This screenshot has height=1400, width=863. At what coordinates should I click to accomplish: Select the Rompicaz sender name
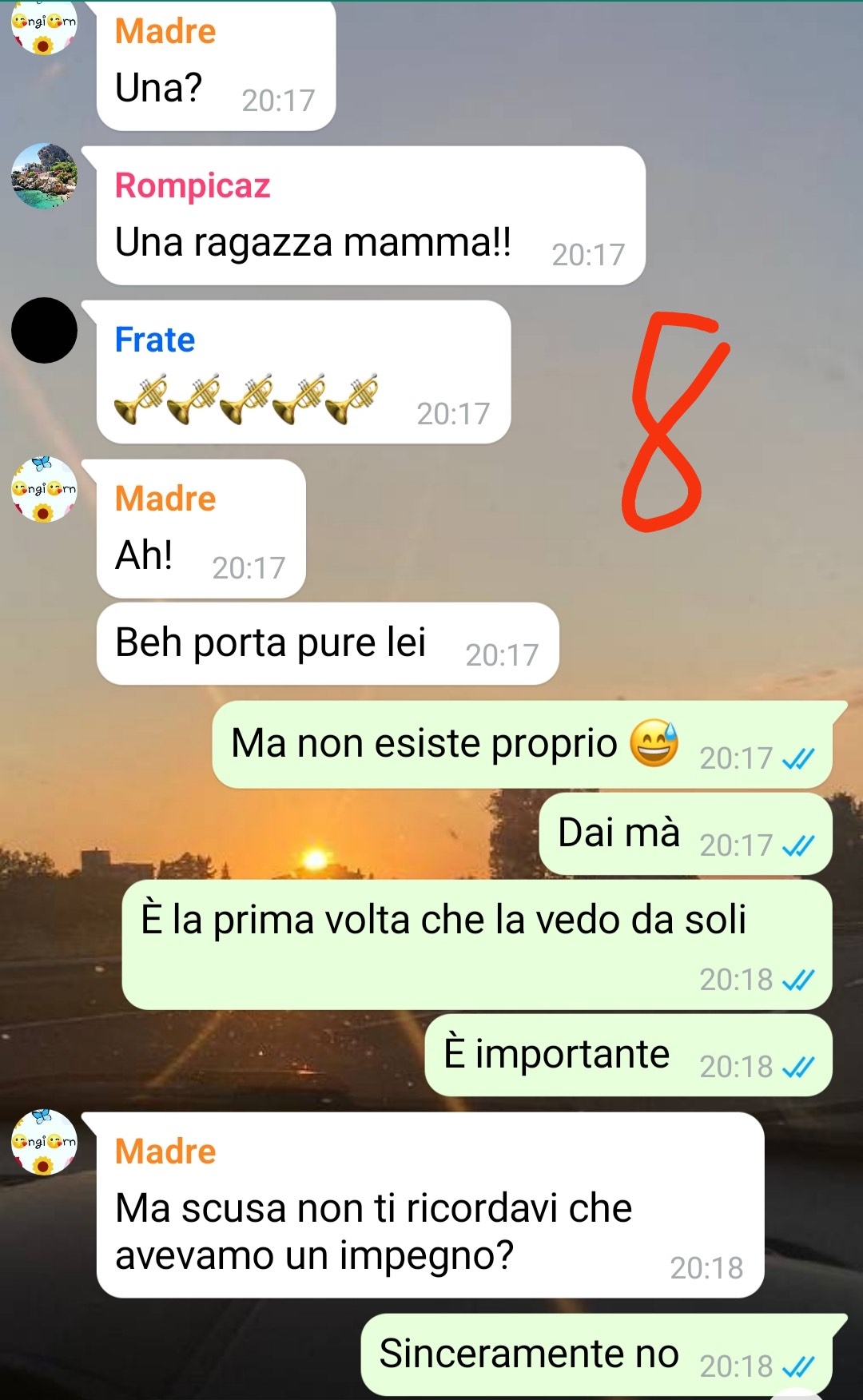pyautogui.click(x=193, y=185)
